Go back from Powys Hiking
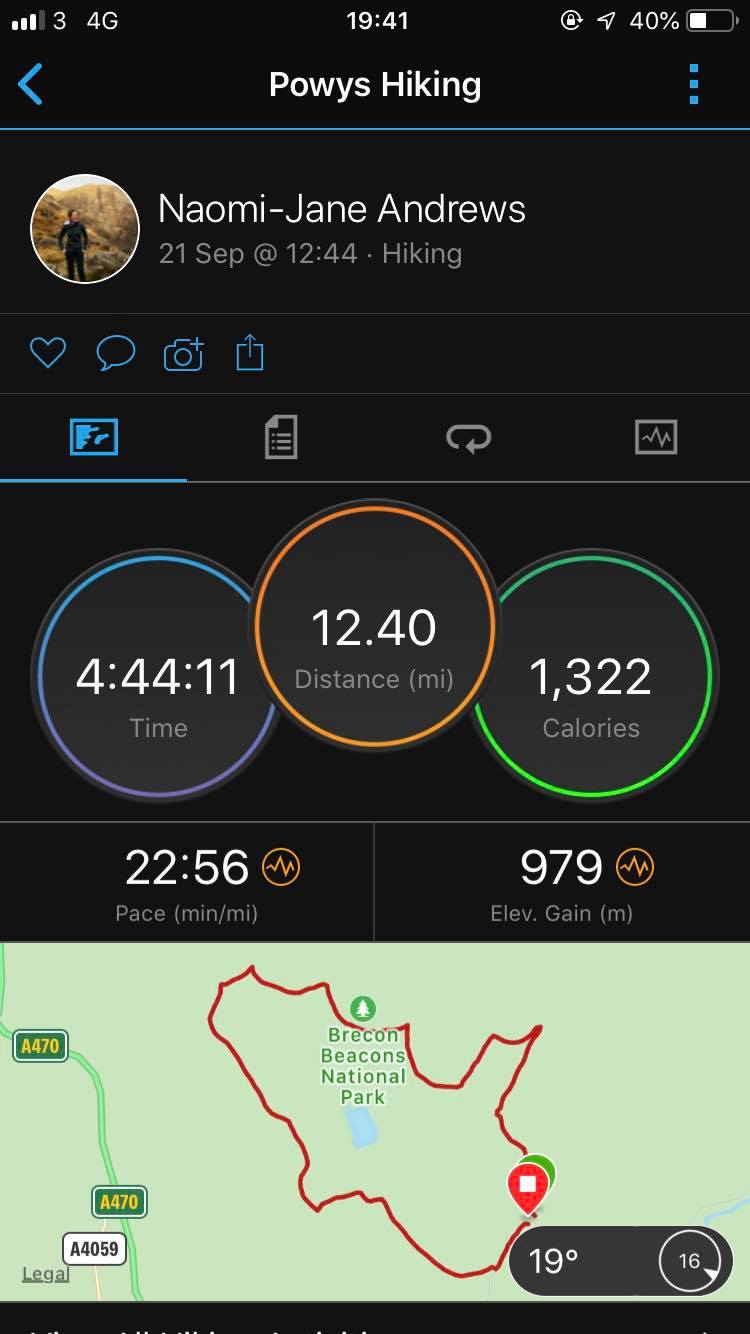Screen dimensions: 750x1334 (x=31, y=85)
